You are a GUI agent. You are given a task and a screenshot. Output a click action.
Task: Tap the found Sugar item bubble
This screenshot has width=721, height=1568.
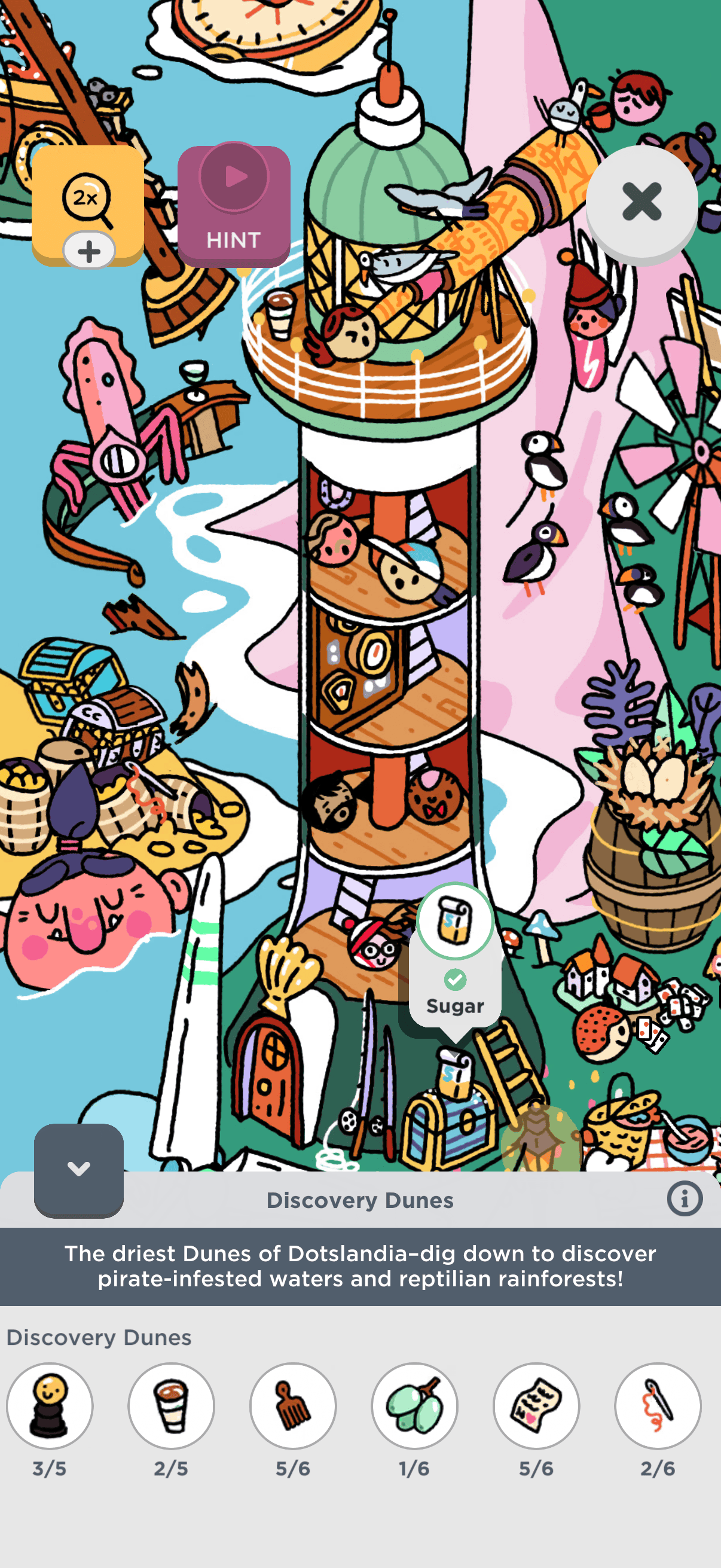[x=455, y=956]
